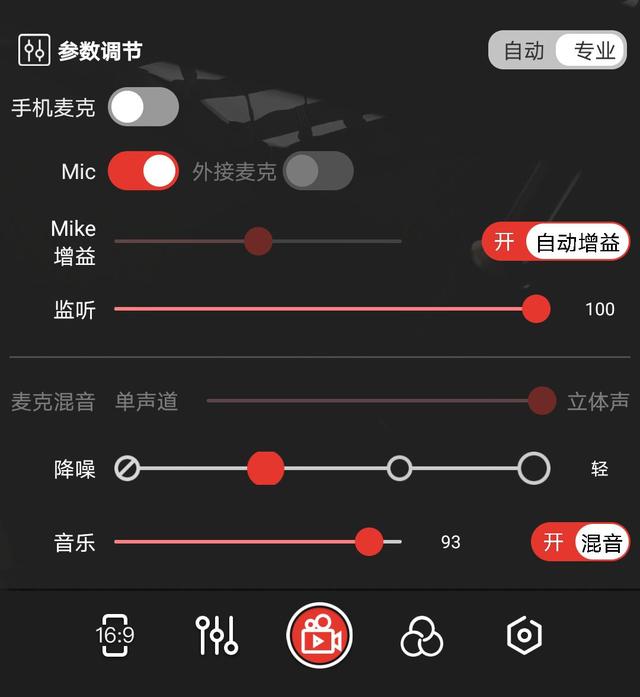Open the hexagon settings icon

coord(524,635)
